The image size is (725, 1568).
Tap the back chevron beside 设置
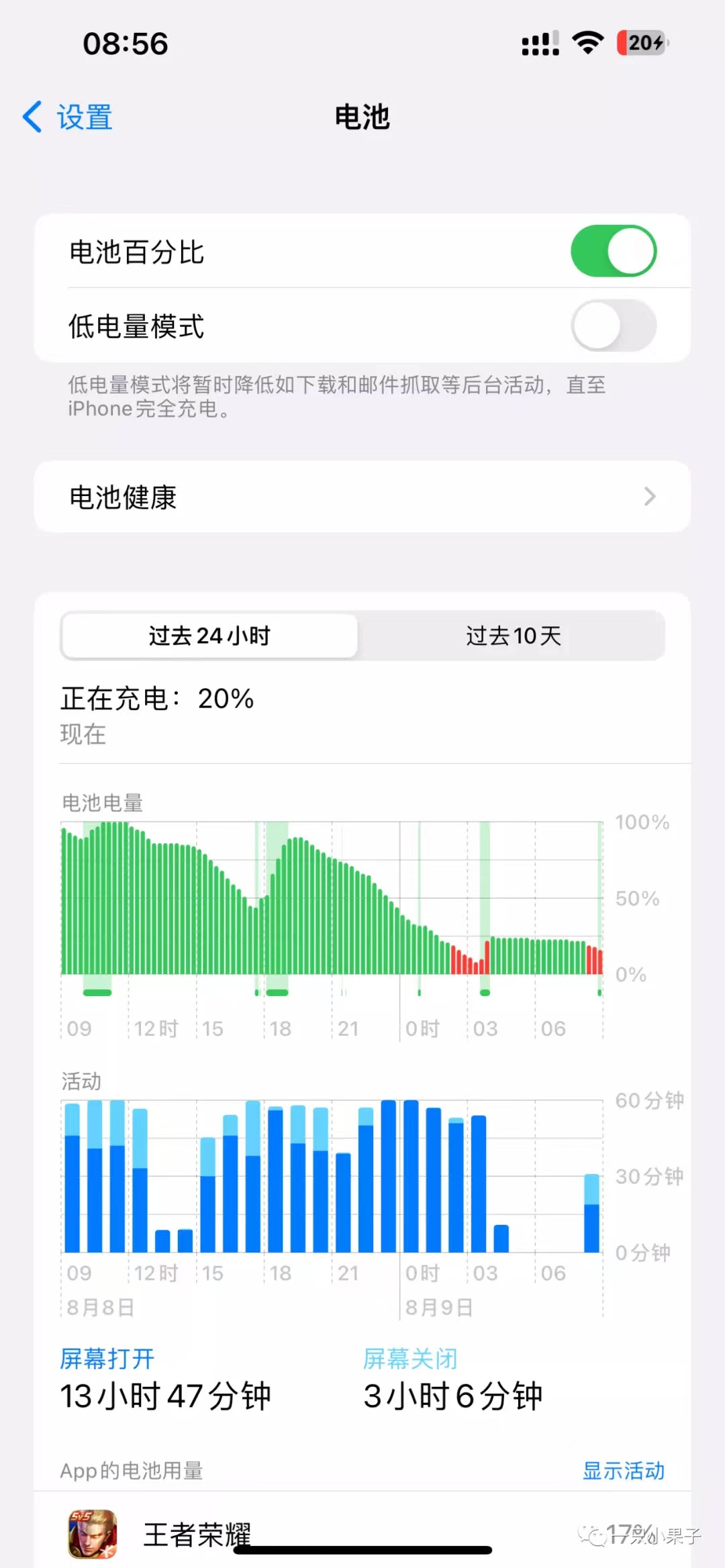[x=31, y=116]
